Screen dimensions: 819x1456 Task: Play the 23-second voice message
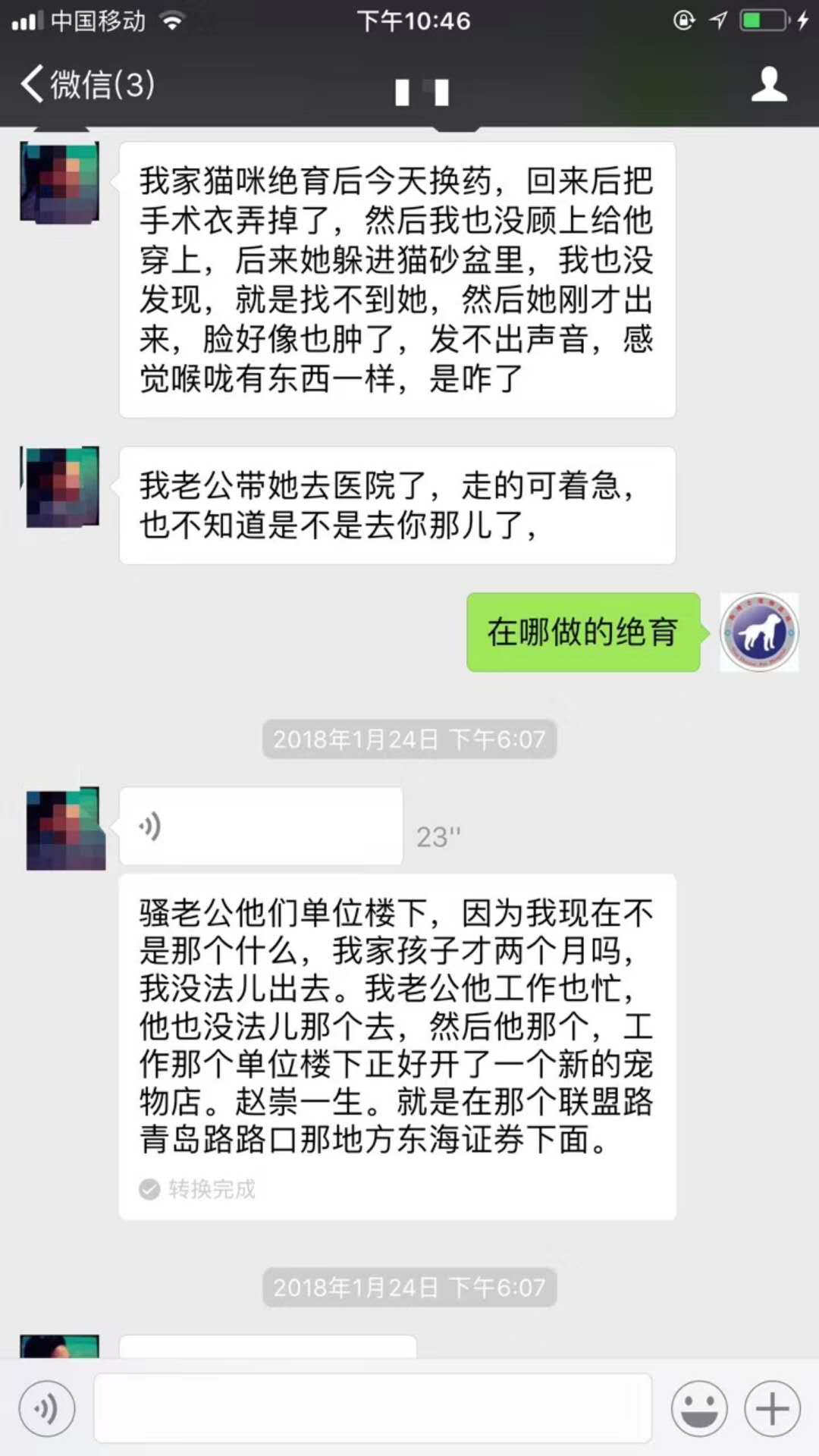[260, 826]
